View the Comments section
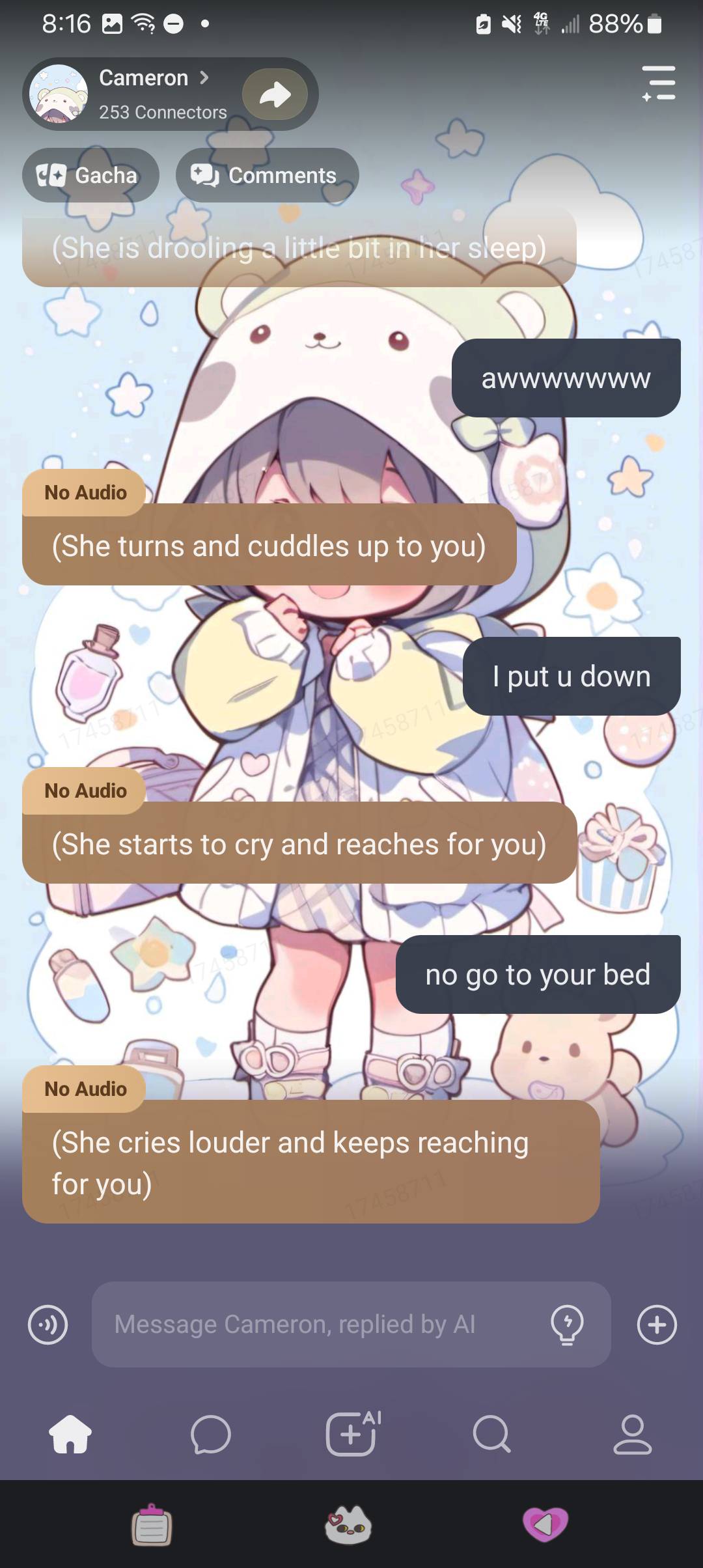703x1568 pixels. point(267,175)
